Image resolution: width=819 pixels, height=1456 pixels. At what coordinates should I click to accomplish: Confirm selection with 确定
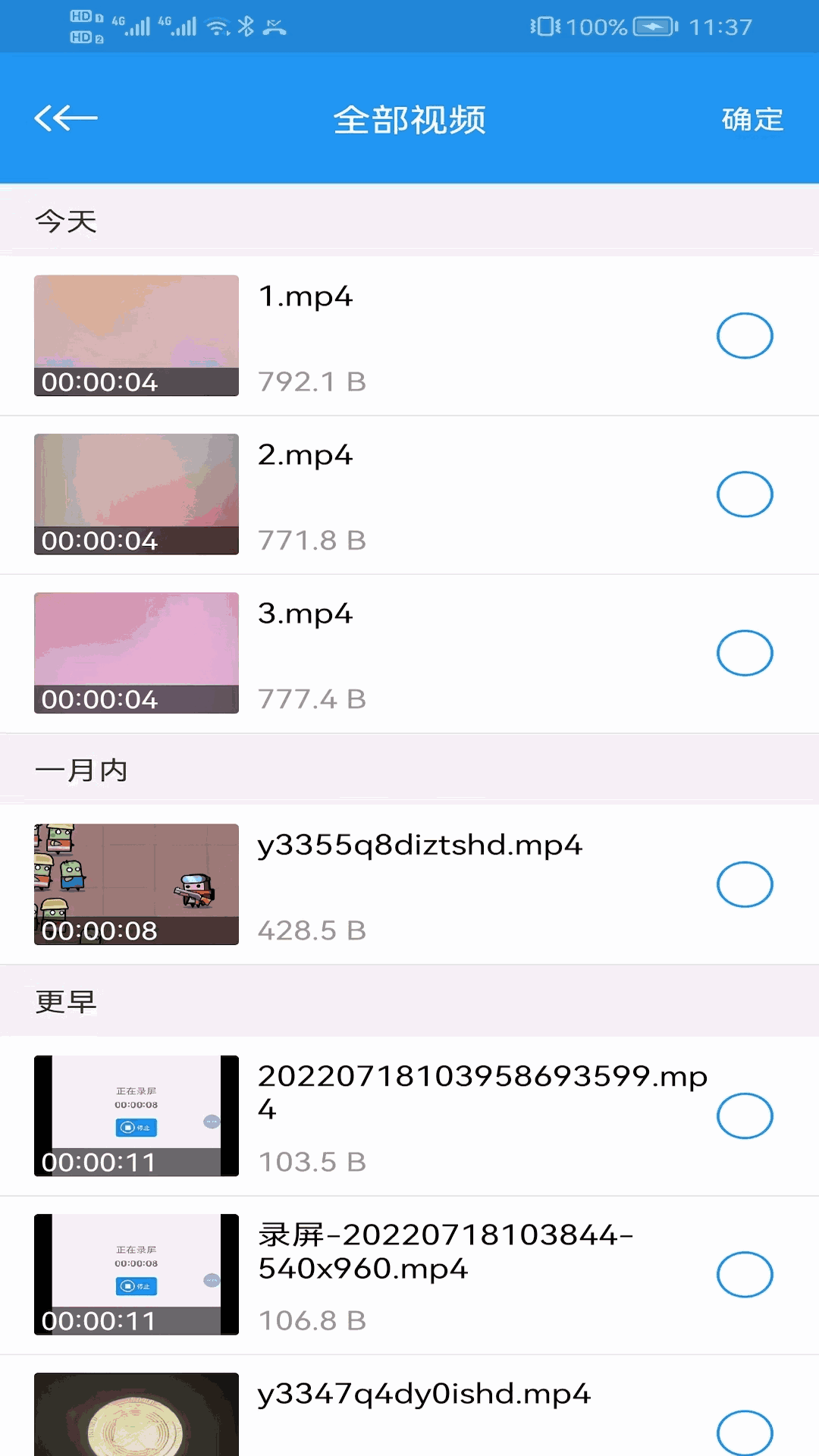[x=752, y=119]
